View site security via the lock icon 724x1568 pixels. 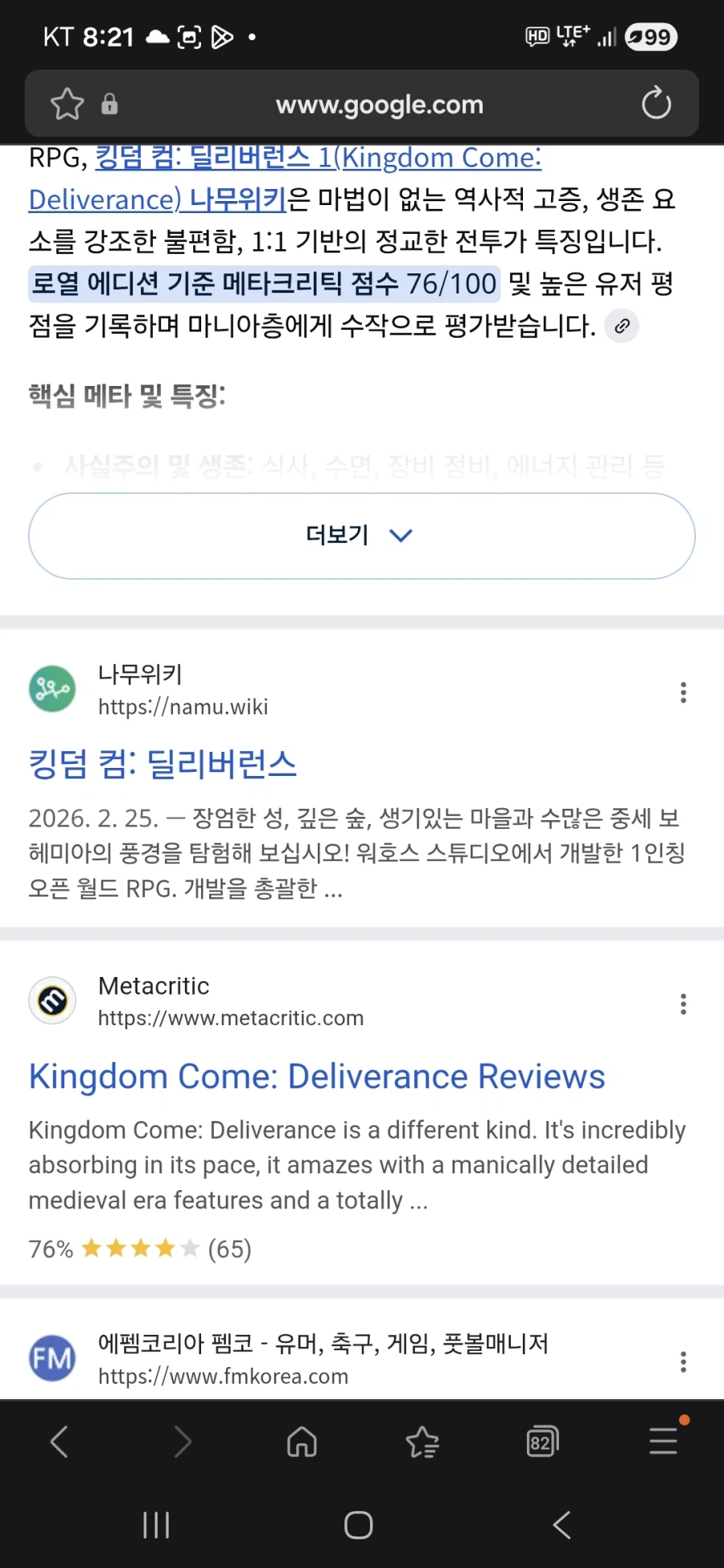click(x=109, y=104)
